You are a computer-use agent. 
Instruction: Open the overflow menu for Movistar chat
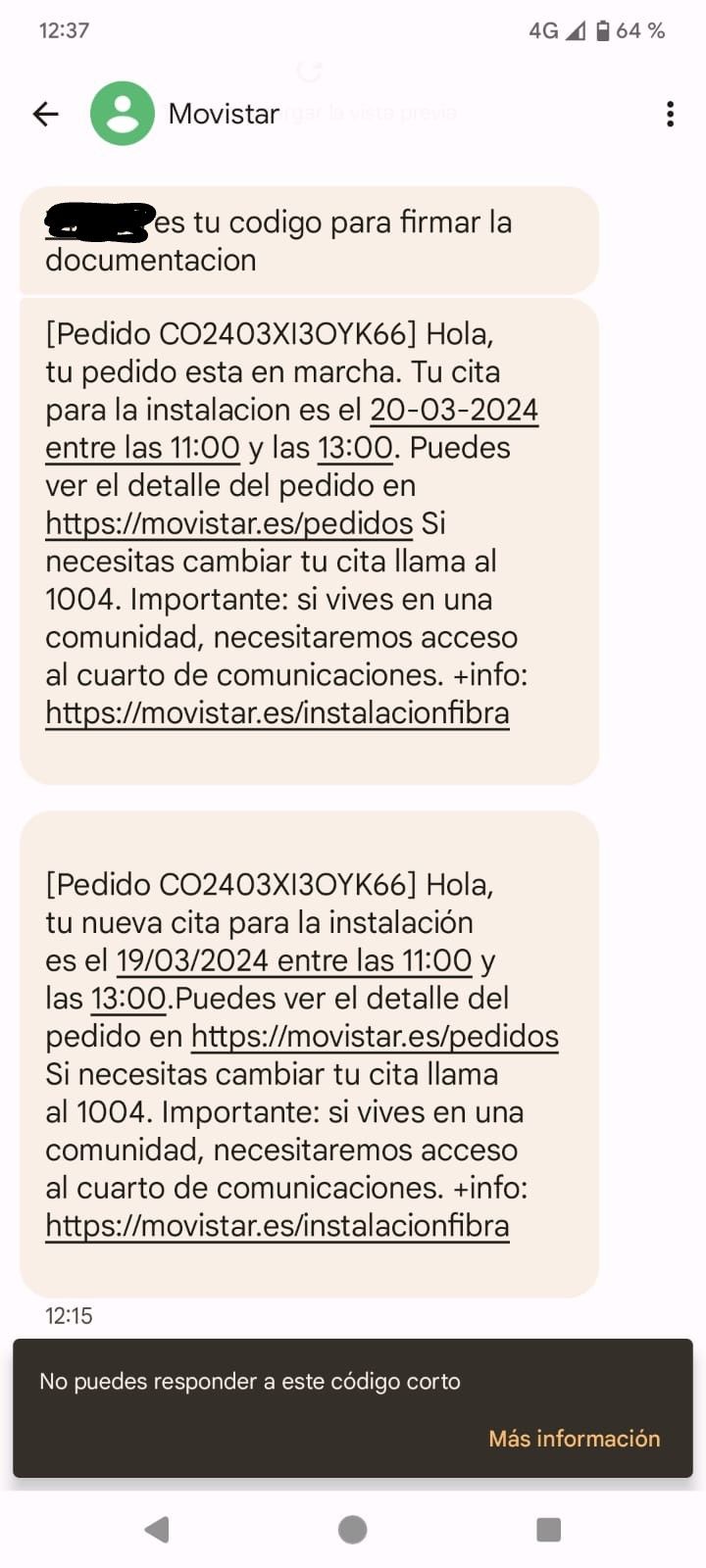click(670, 114)
